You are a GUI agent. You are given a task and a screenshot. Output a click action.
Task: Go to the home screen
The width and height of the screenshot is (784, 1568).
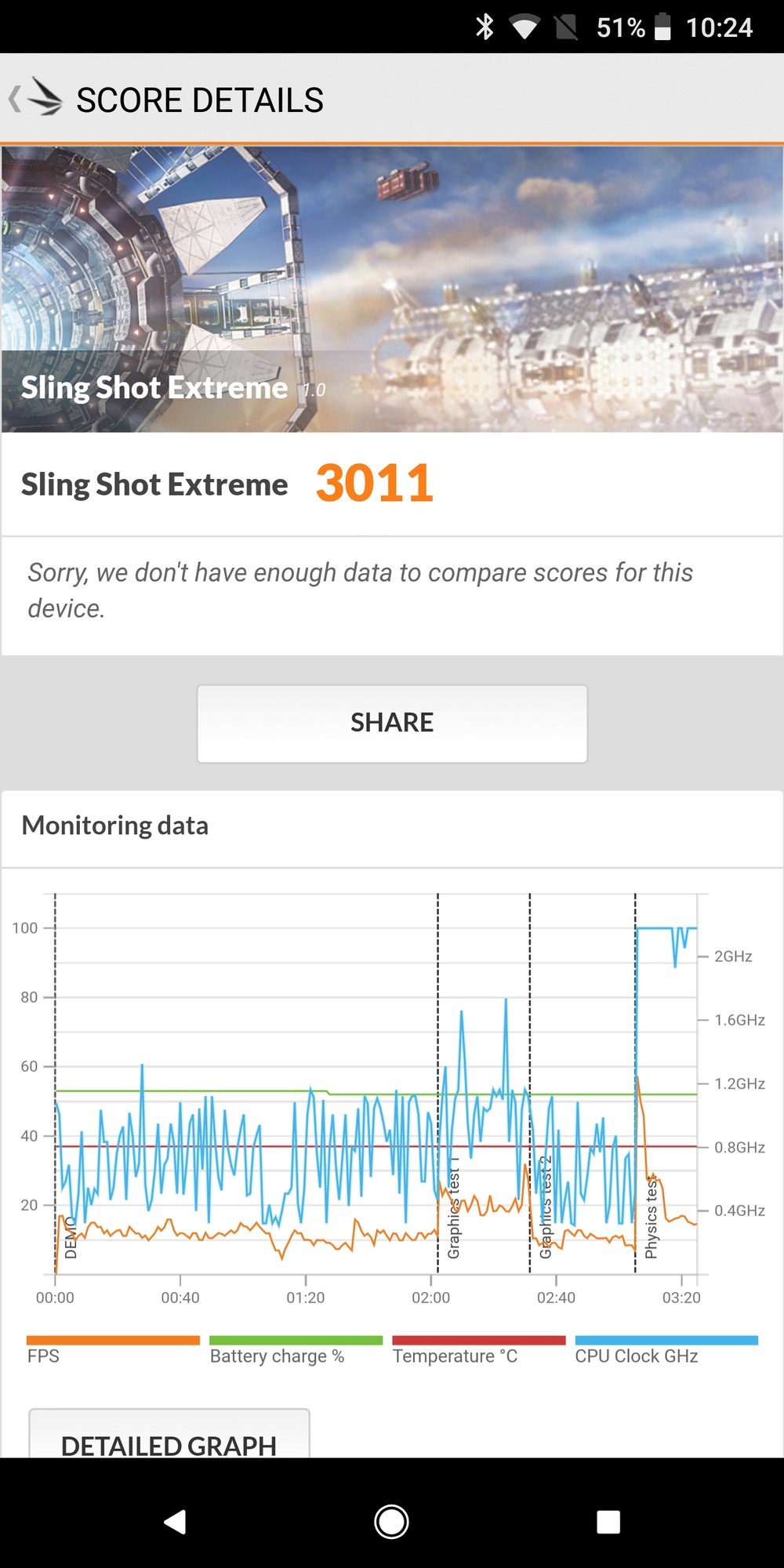point(392,1522)
